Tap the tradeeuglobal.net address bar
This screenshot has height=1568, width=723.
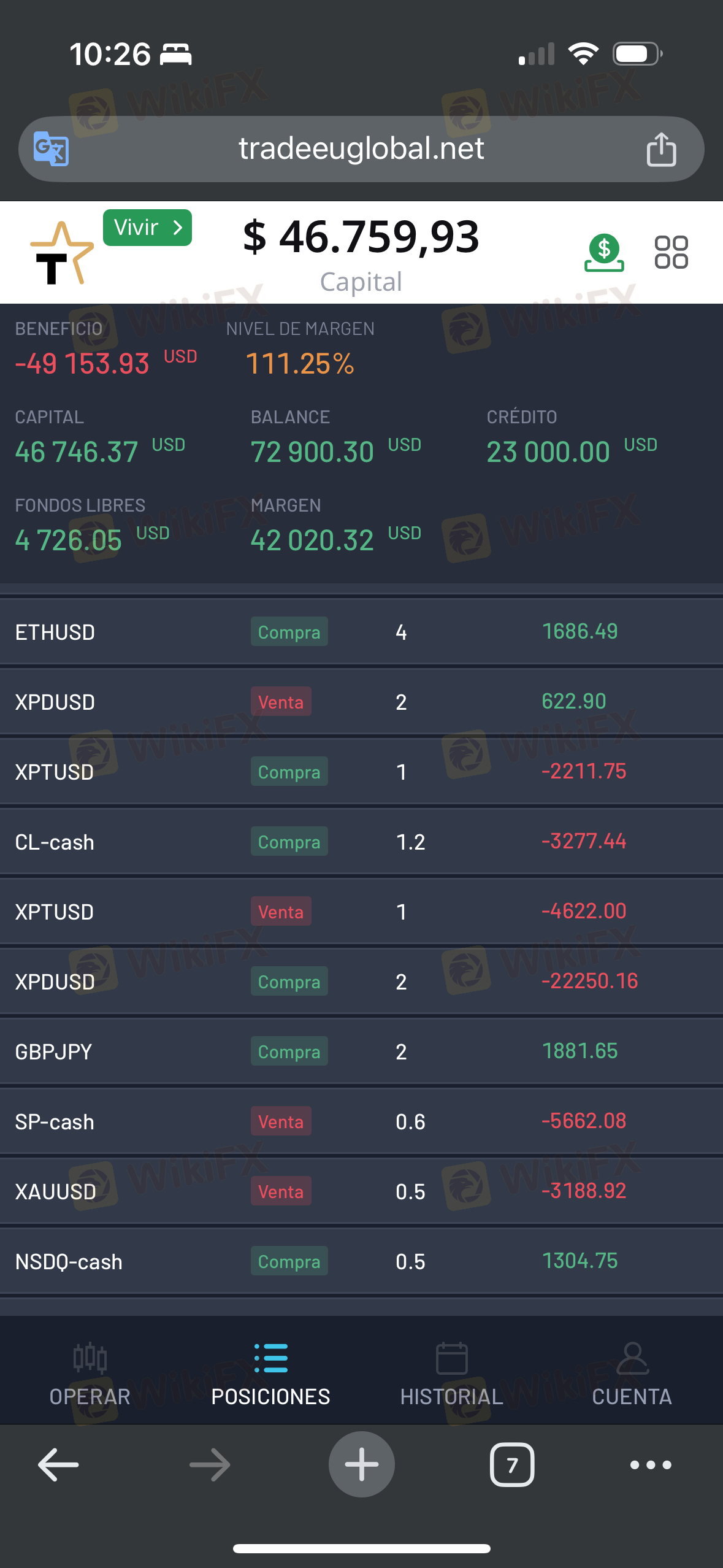(361, 149)
